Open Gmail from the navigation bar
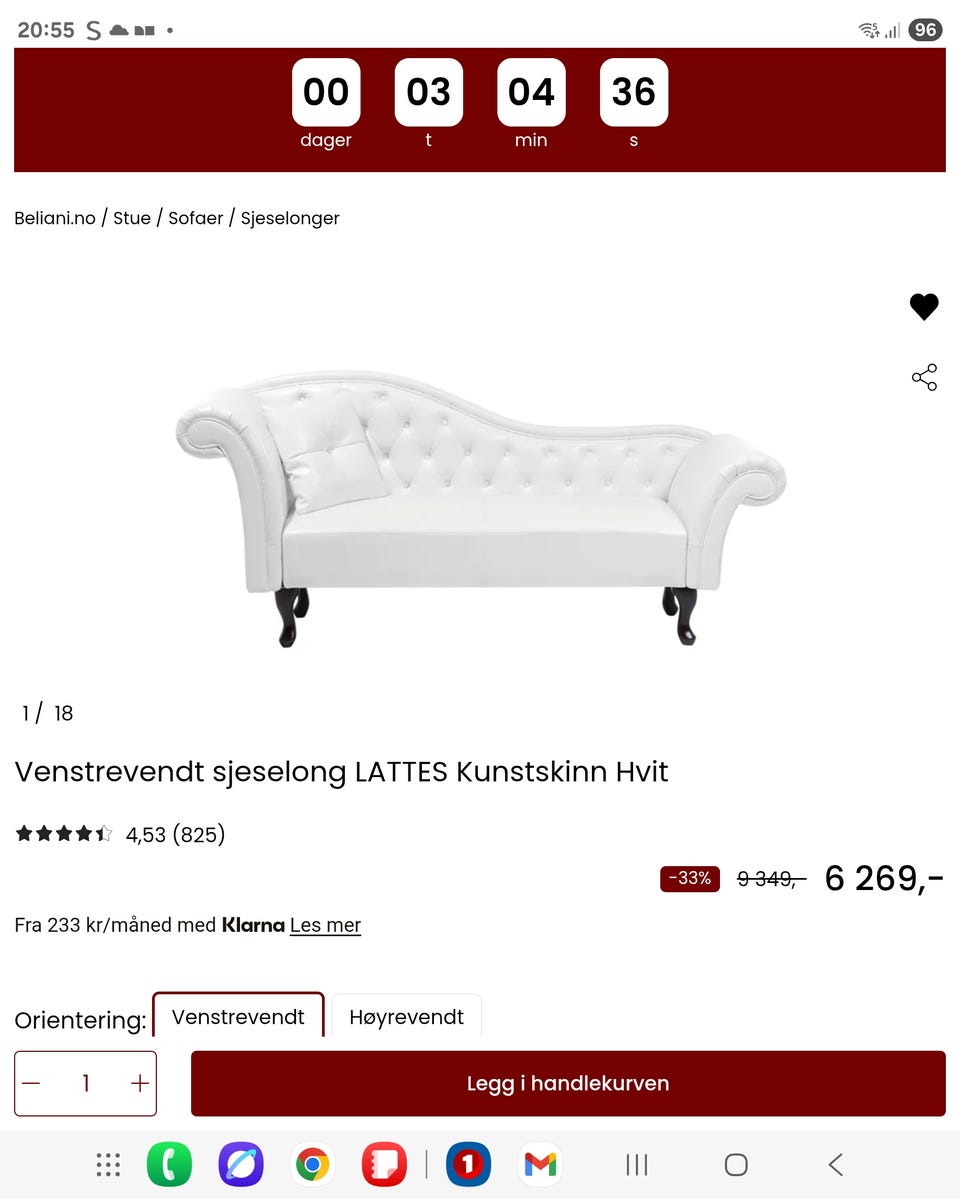 tap(540, 1164)
